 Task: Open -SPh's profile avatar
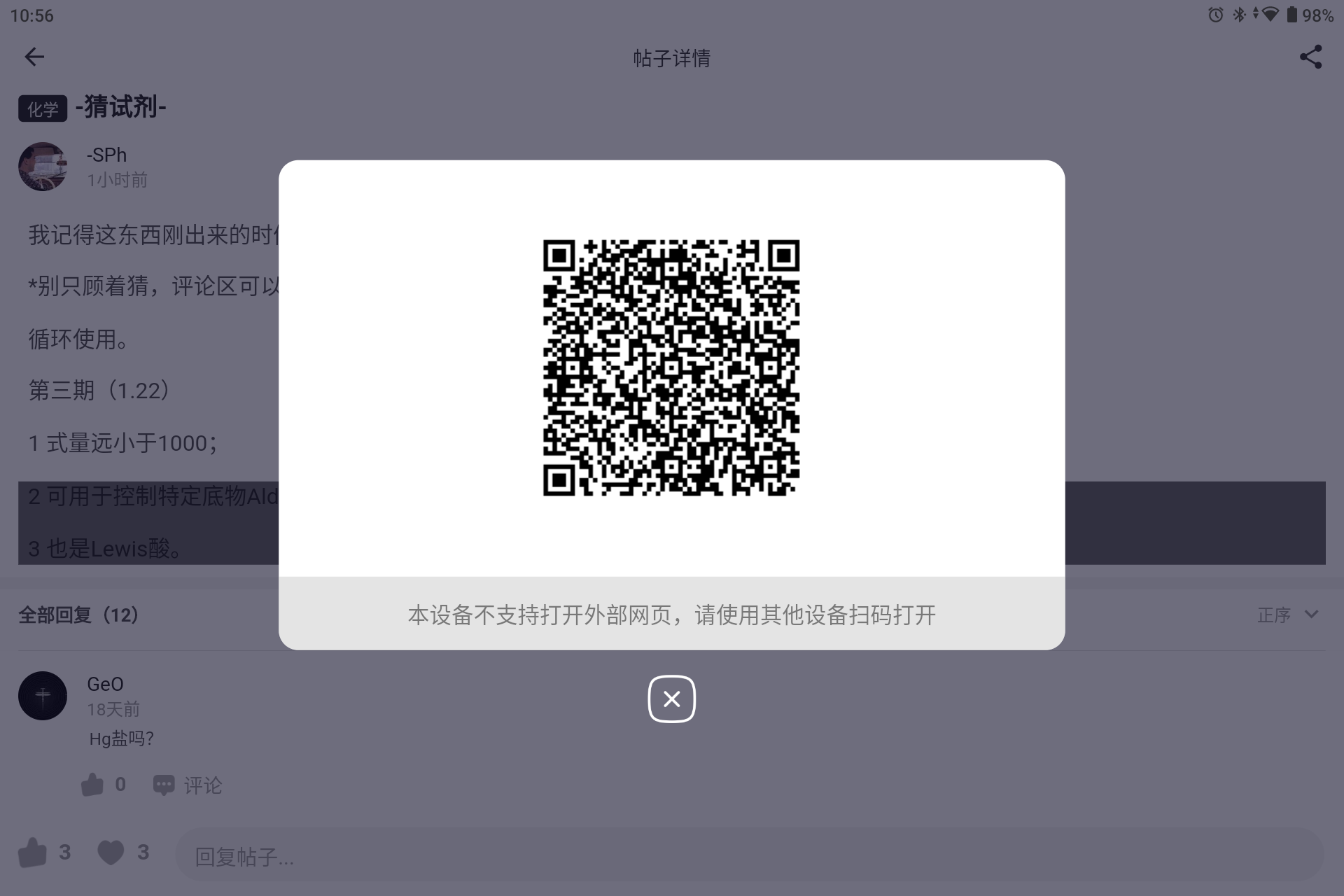tap(43, 167)
